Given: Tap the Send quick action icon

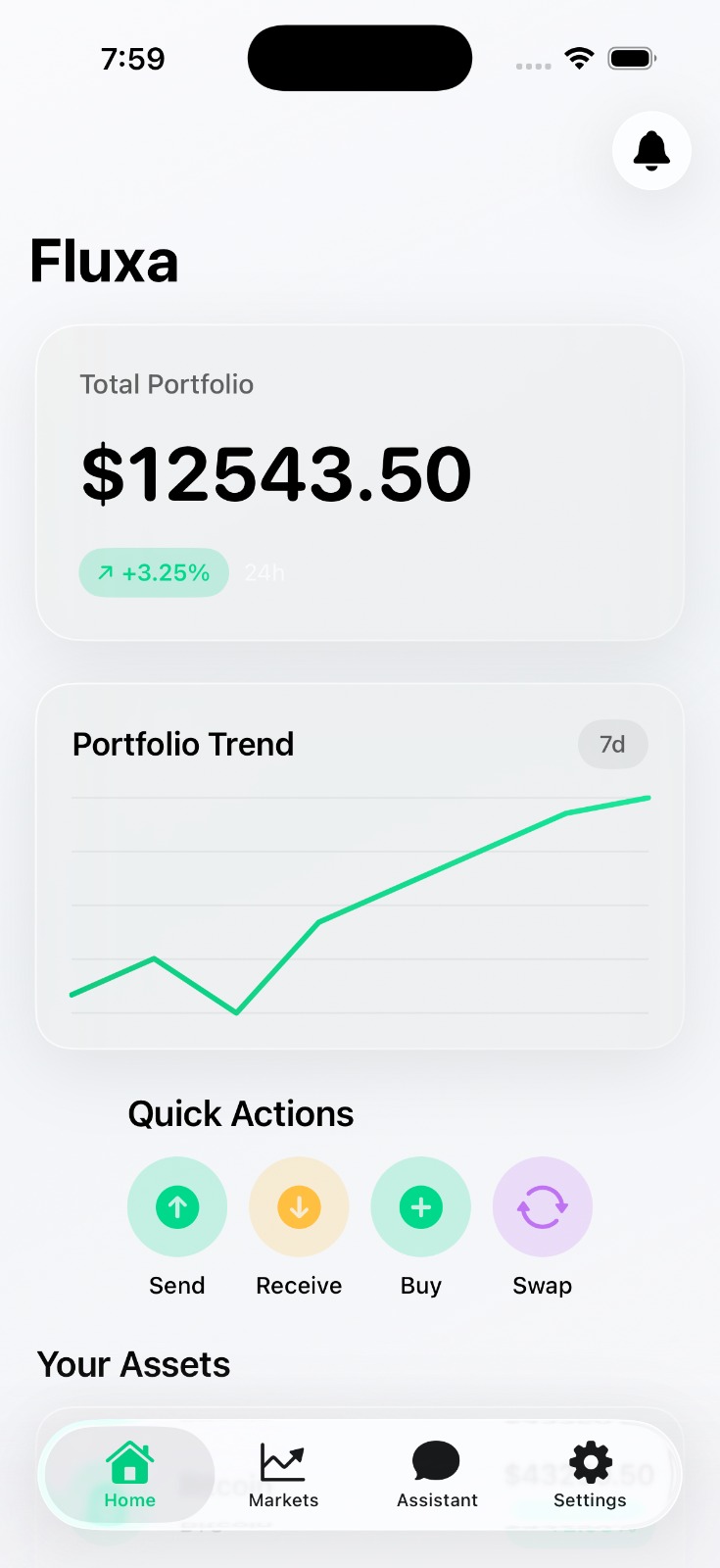Looking at the screenshot, I should [177, 1206].
